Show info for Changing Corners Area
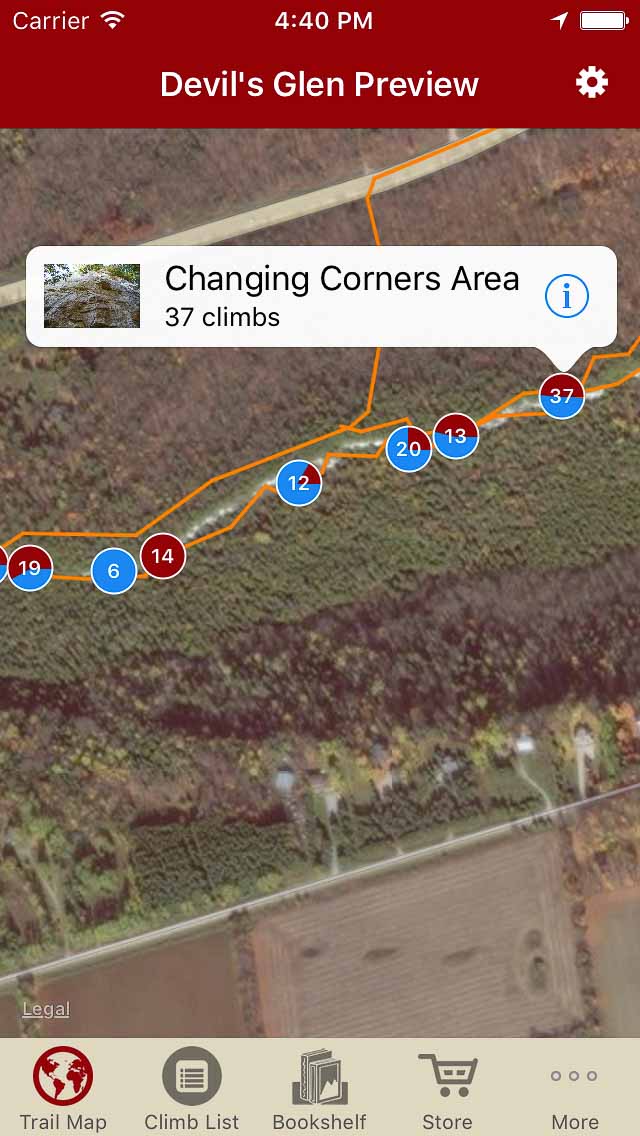 [x=567, y=296]
